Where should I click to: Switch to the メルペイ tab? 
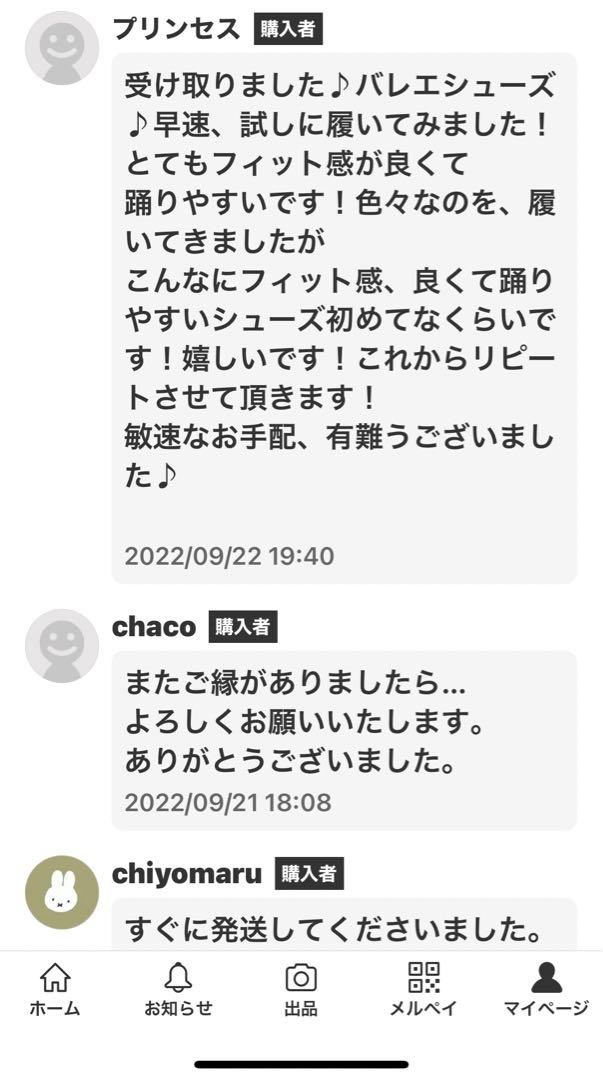point(424,989)
